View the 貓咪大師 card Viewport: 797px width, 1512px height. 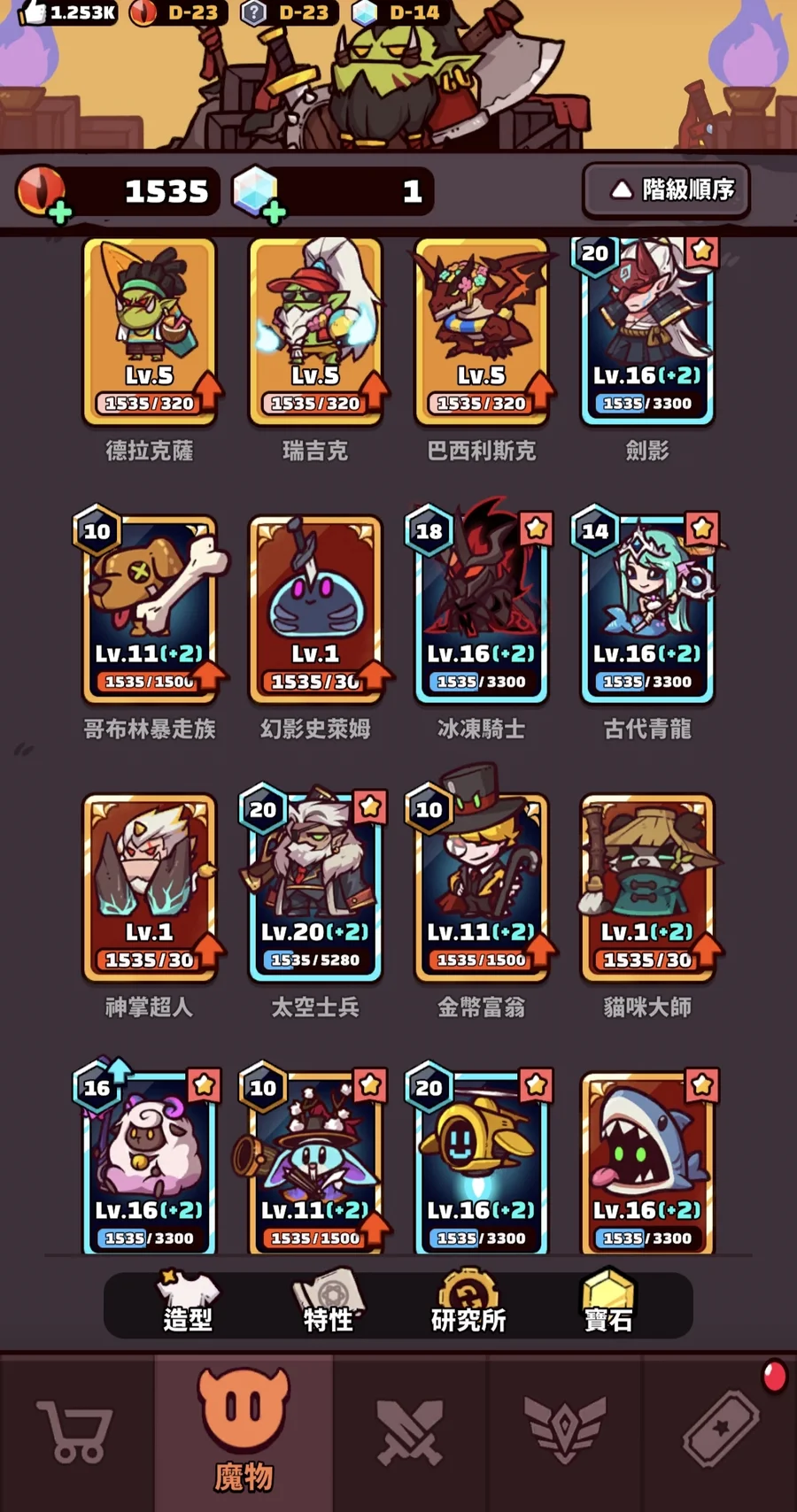pyautogui.click(x=647, y=889)
